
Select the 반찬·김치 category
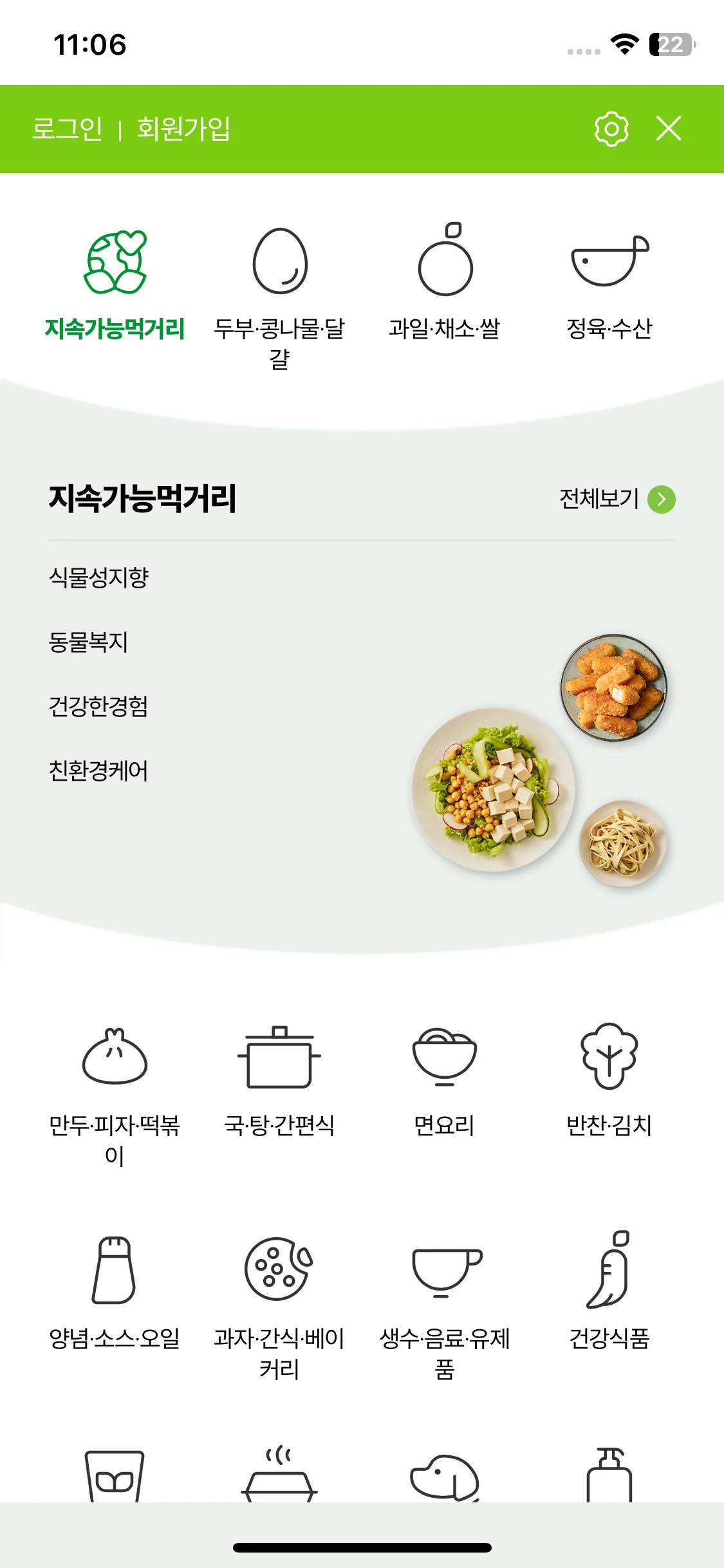[609, 1081]
